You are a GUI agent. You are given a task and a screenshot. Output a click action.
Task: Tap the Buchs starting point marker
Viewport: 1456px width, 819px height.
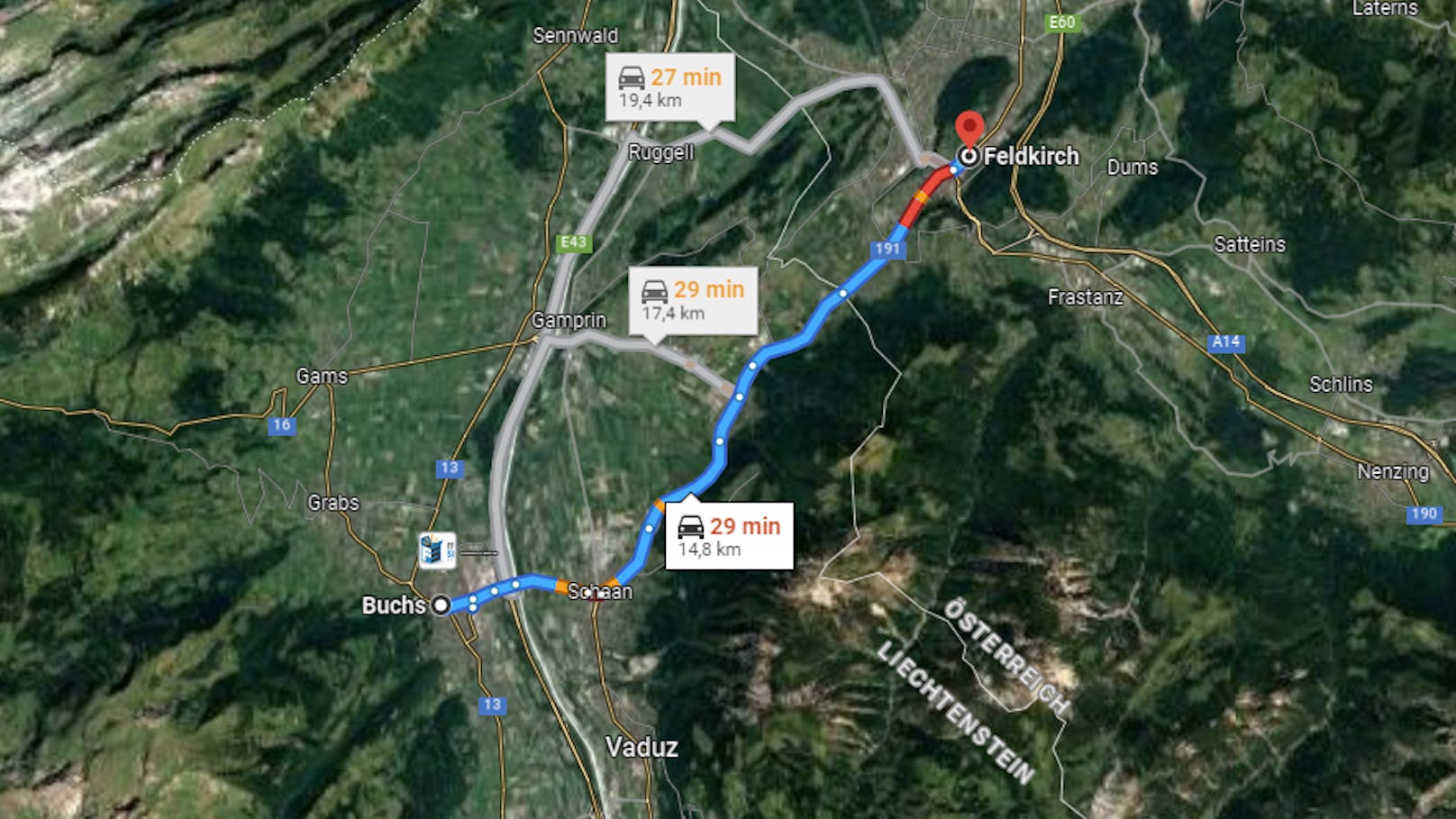coord(441,605)
